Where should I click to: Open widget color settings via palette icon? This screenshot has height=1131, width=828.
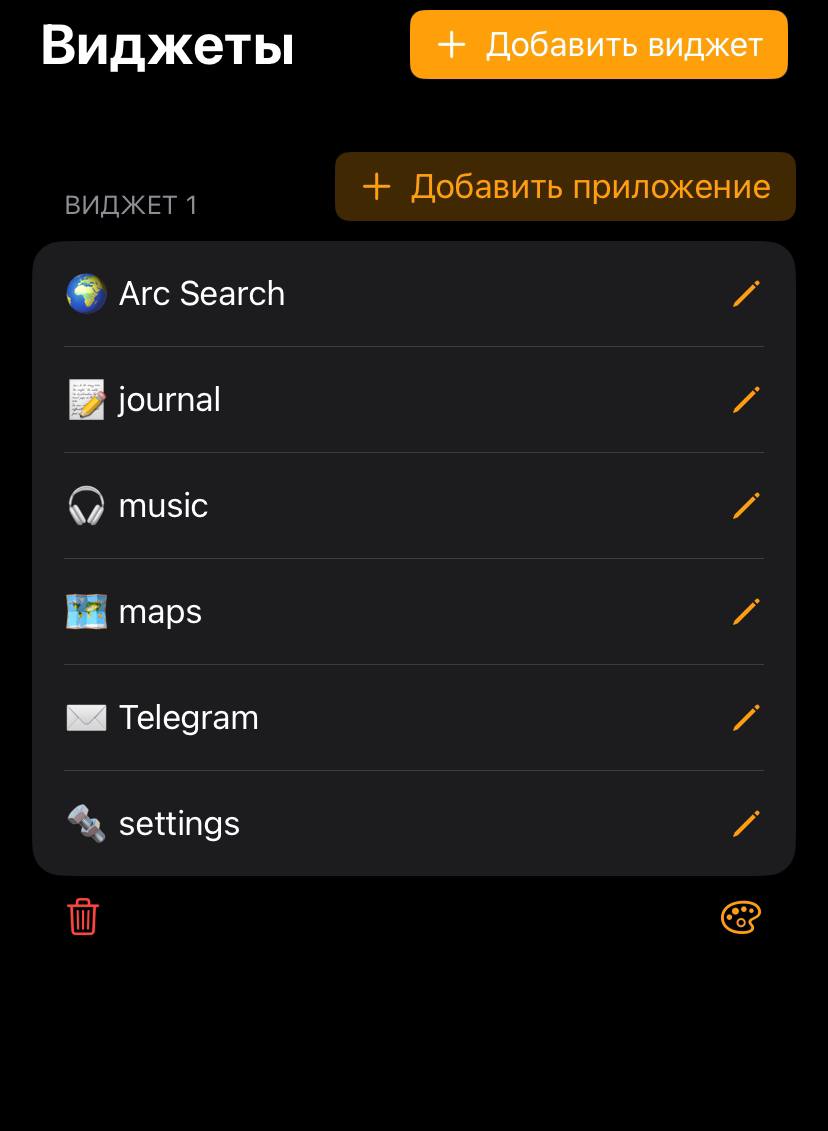click(740, 916)
